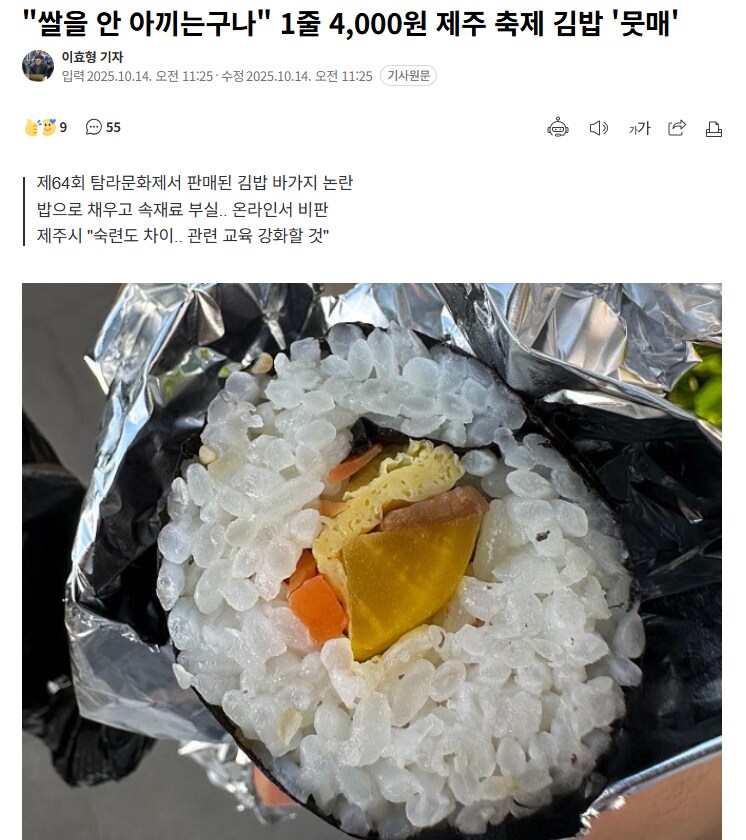
Task: Open the AI summary bot icon
Action: click(558, 128)
